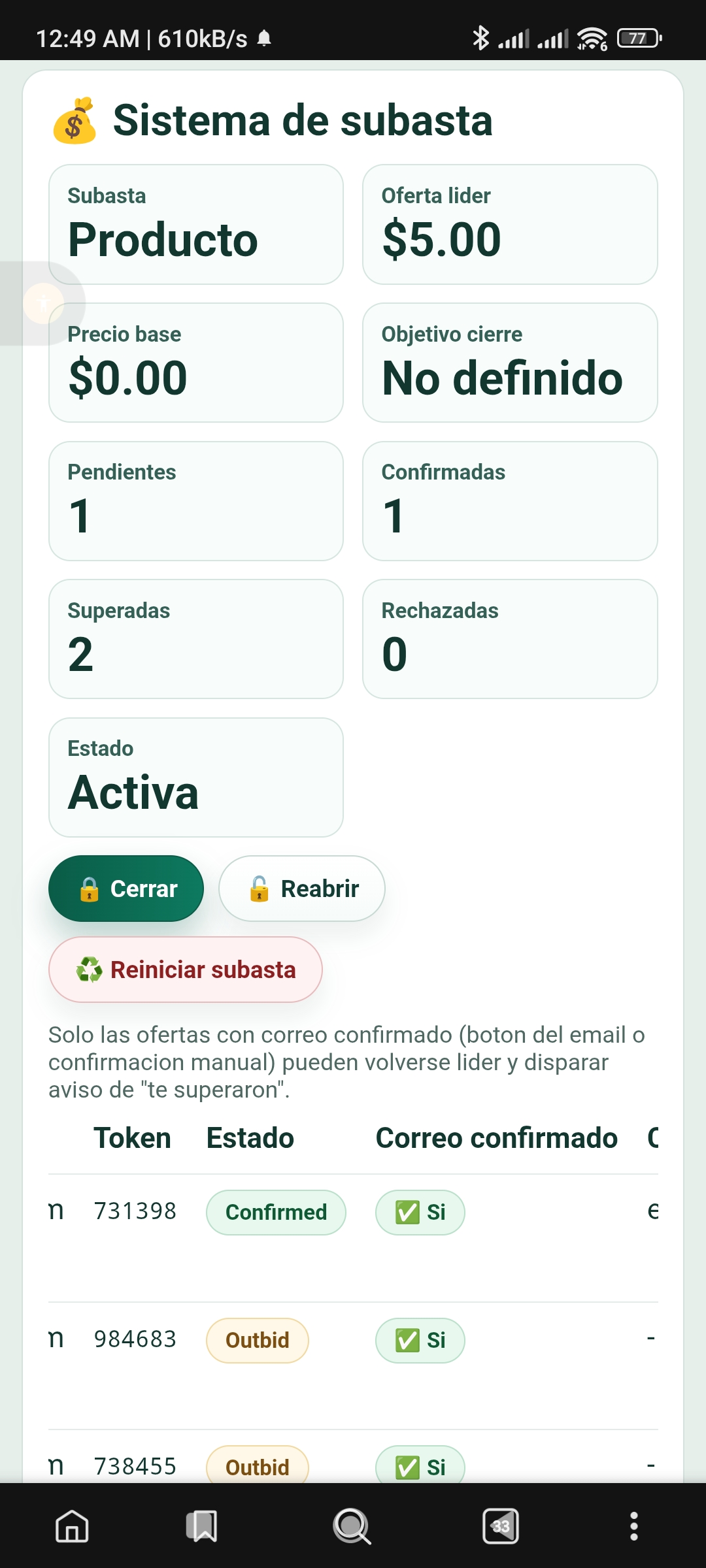Open bookmarks from the bottom navigation bar
Screen dimensions: 706x1568
(x=203, y=1527)
